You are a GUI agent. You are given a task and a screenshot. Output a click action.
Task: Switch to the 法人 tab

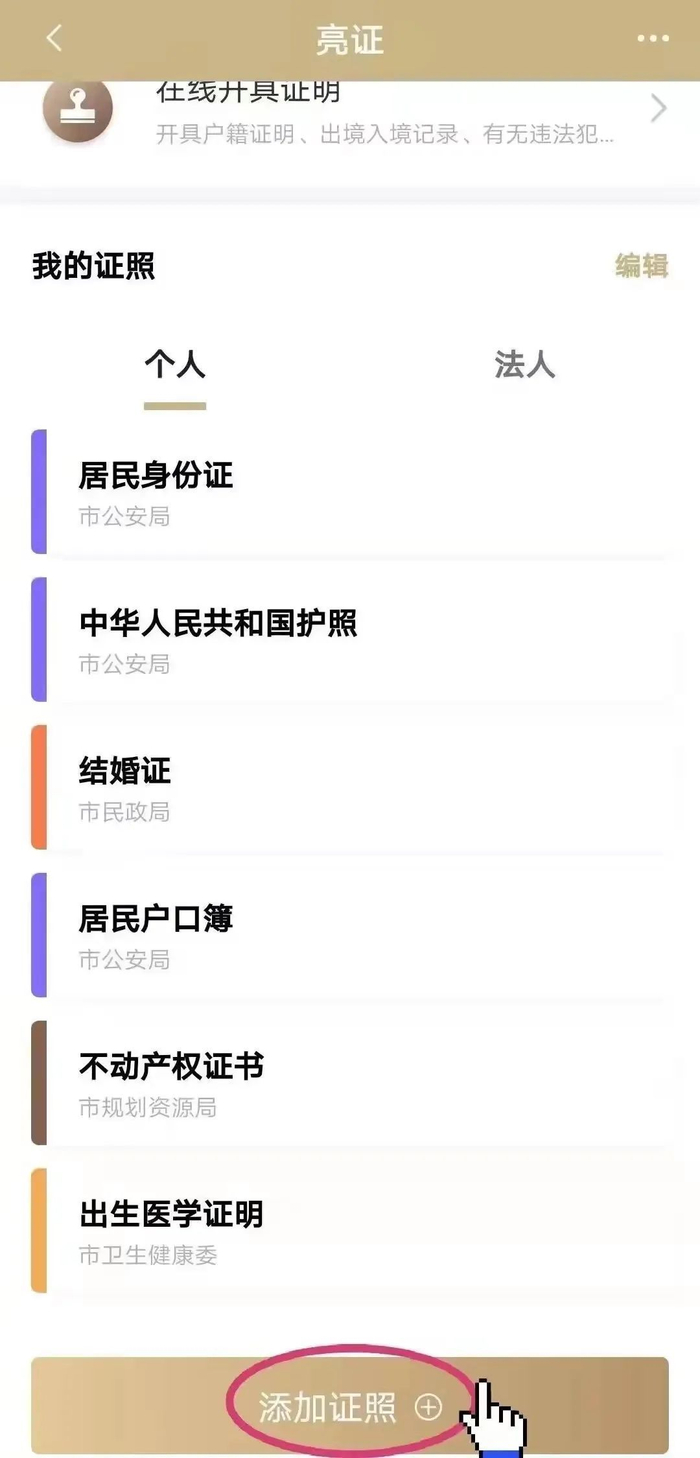point(524,365)
